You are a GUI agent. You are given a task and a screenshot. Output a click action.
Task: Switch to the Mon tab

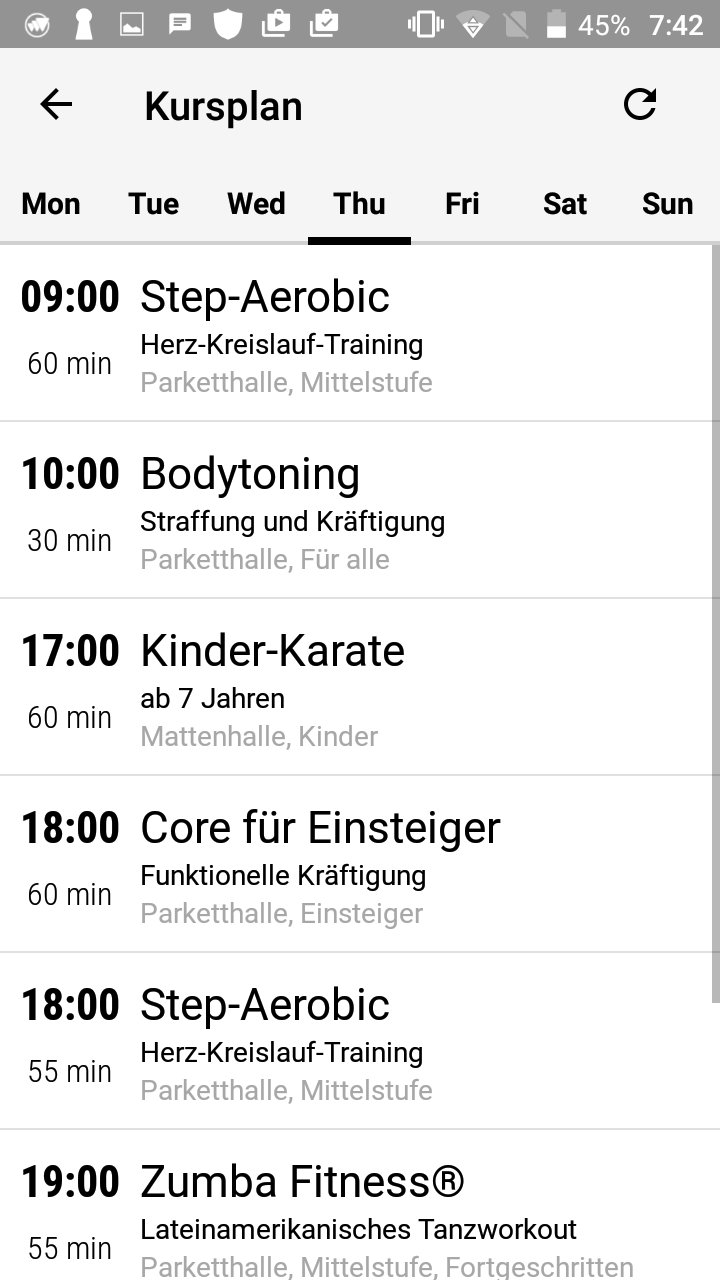click(x=51, y=204)
